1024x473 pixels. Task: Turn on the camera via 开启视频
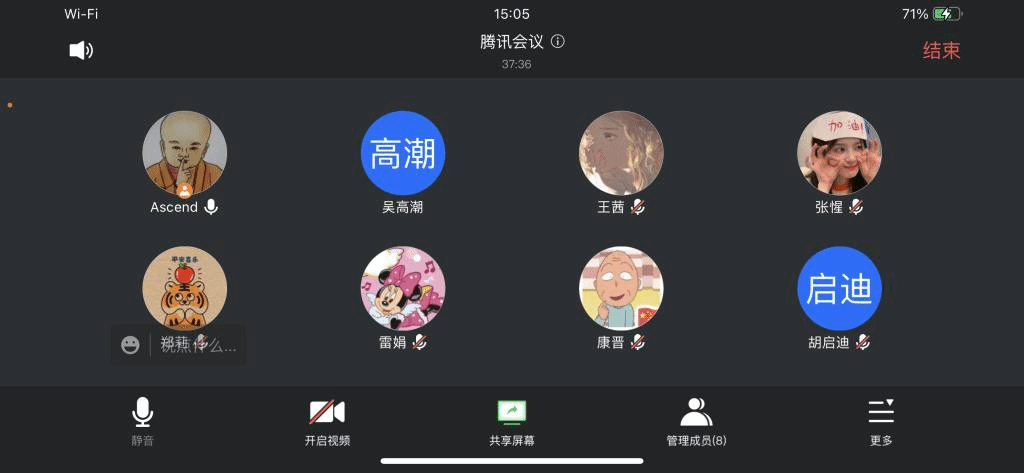[327, 421]
